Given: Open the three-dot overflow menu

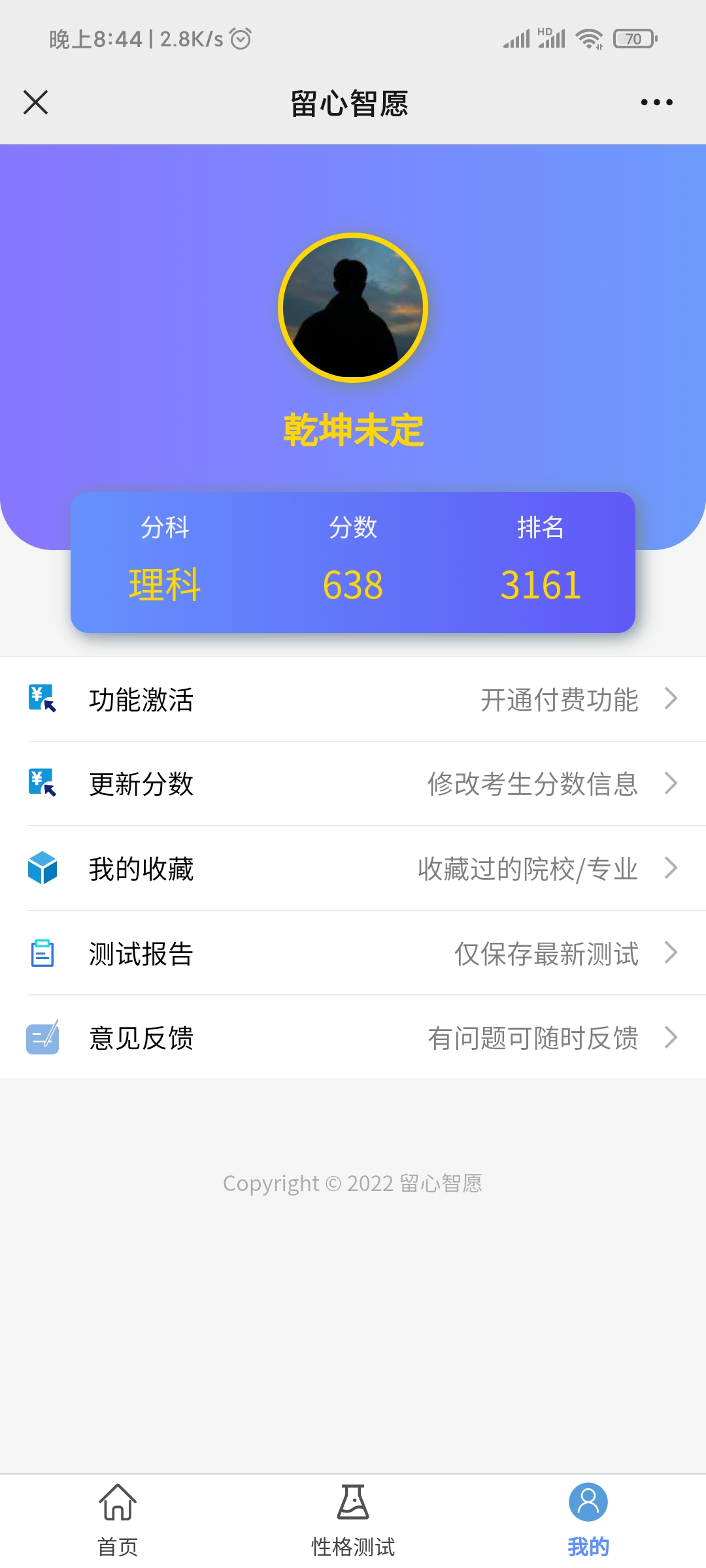Looking at the screenshot, I should (x=656, y=103).
